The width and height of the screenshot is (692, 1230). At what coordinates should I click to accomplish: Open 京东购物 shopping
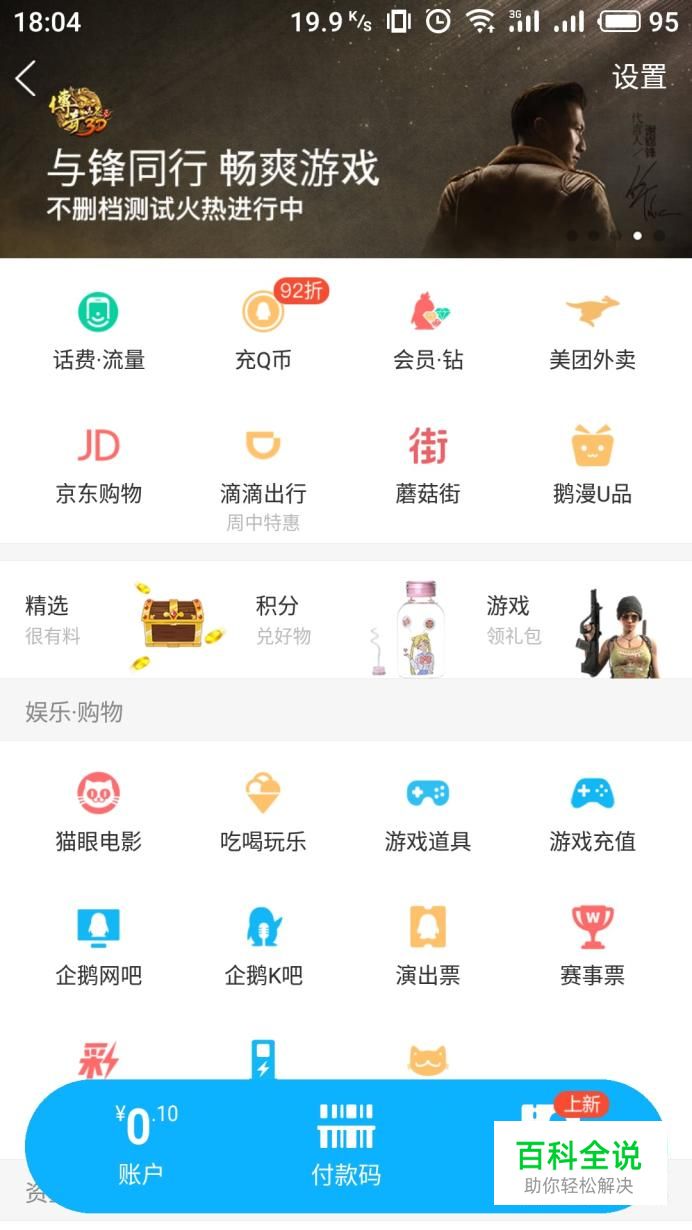point(98,464)
